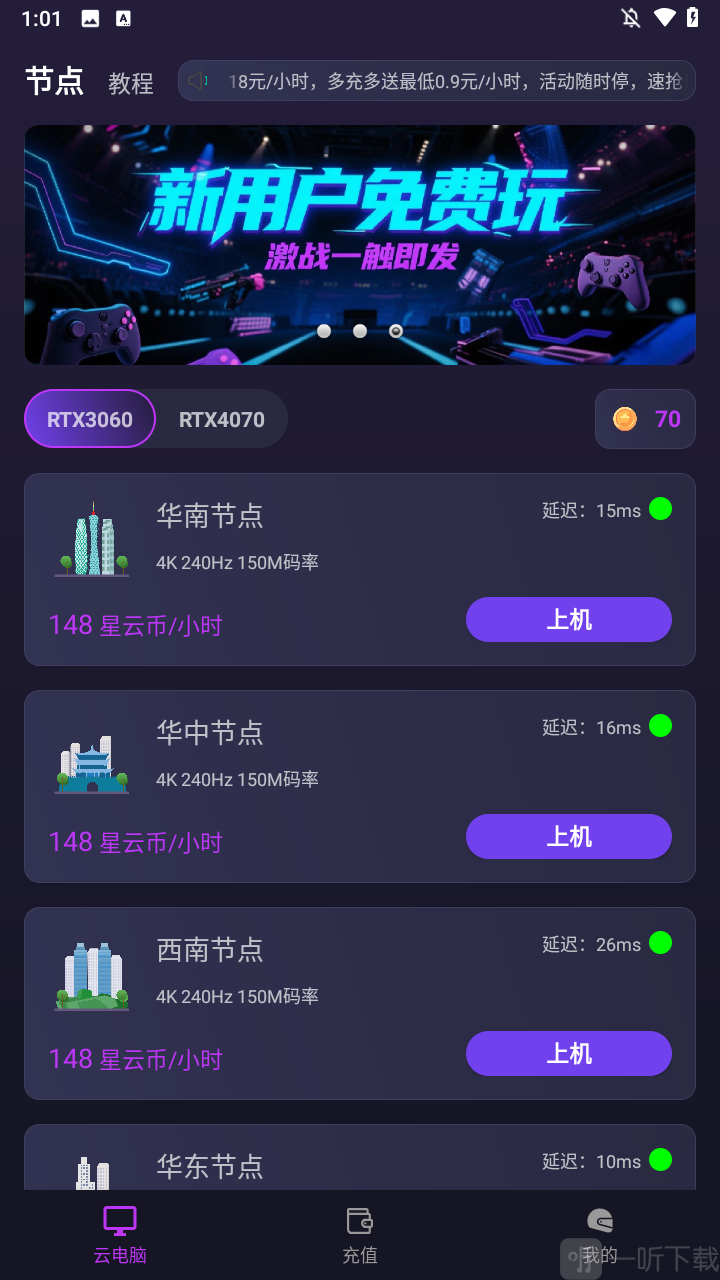
Task: Open 充值 recharge via wallet icon
Action: tap(359, 1219)
